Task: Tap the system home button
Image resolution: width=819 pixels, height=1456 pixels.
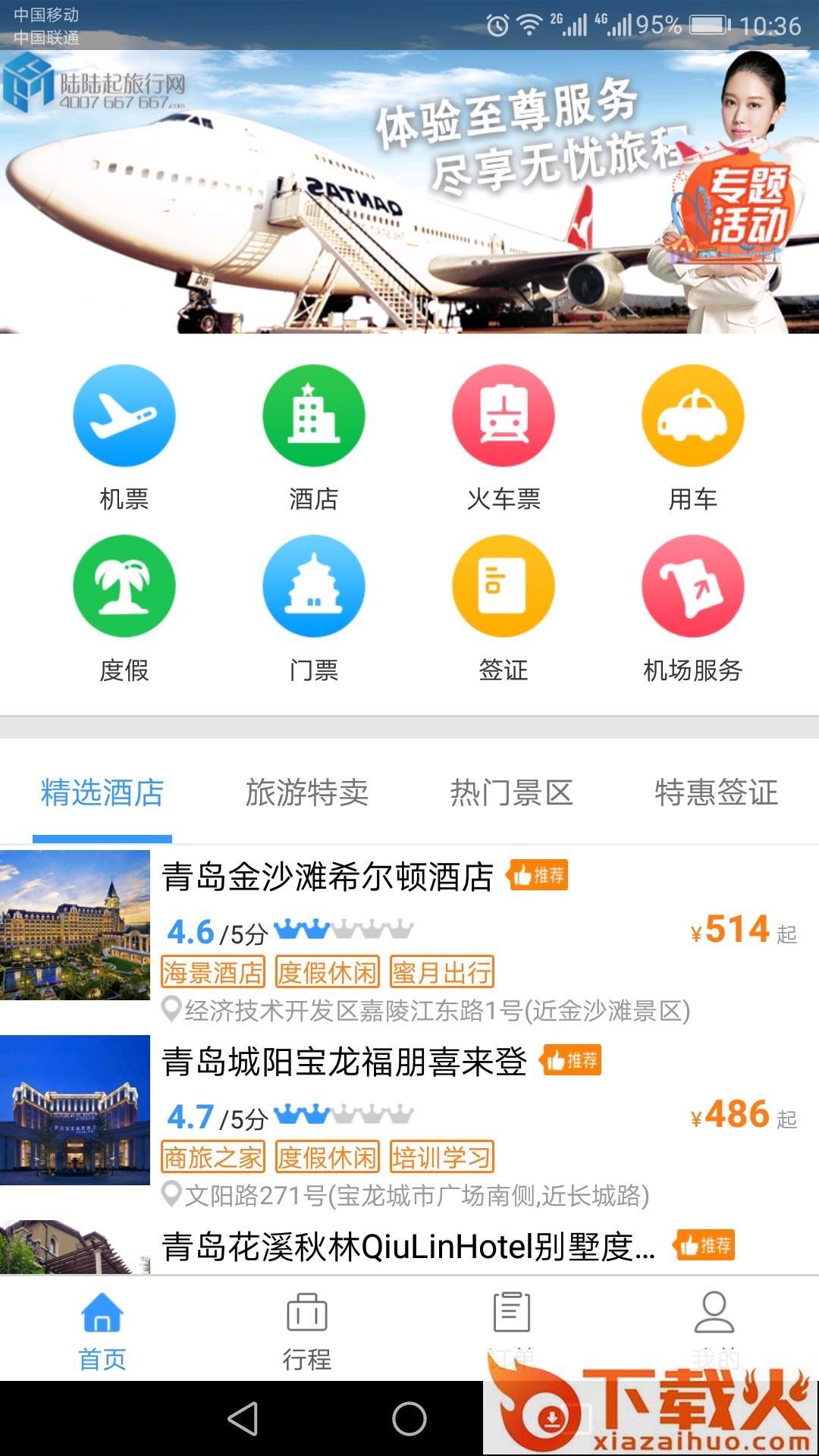Action: tap(409, 1418)
